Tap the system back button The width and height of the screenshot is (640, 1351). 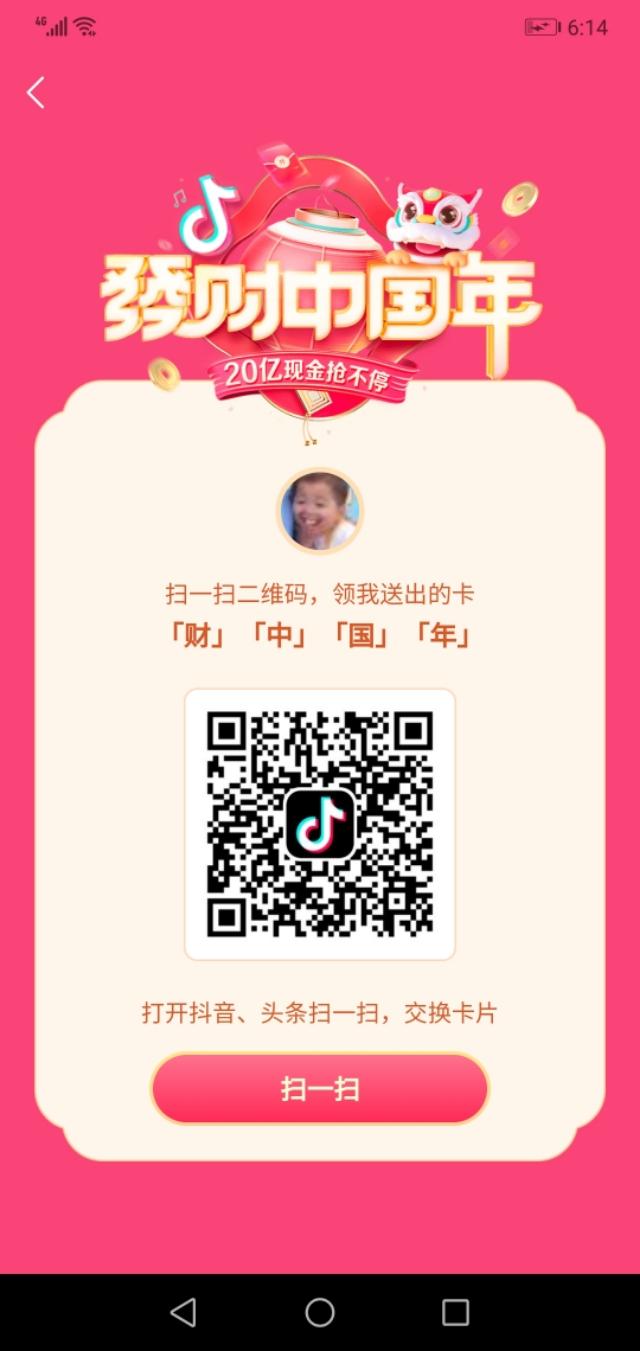tap(183, 1312)
